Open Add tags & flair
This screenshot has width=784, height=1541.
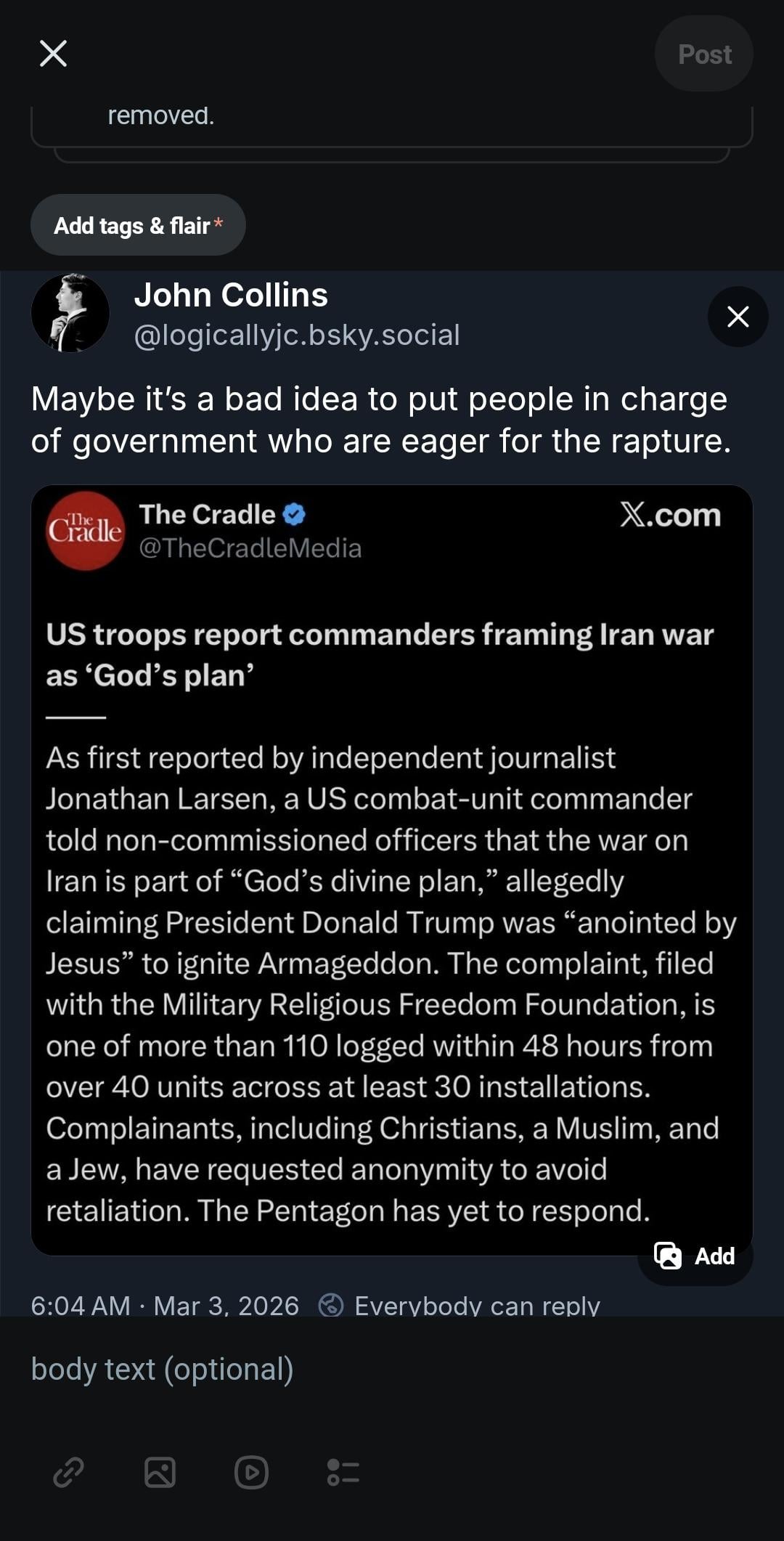pyautogui.click(x=138, y=225)
